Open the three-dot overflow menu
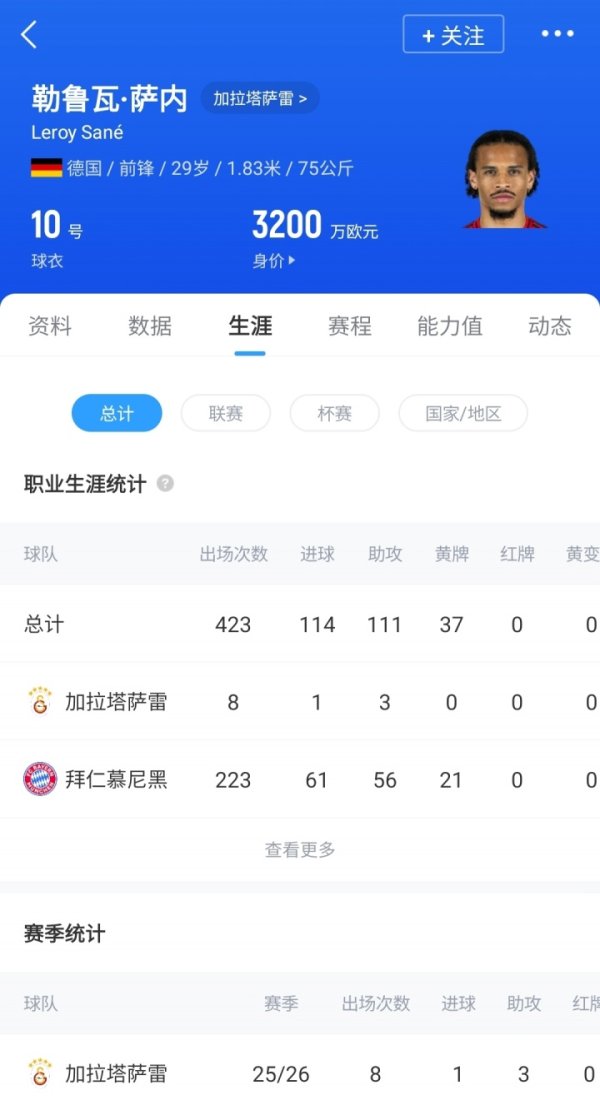The height and width of the screenshot is (1110, 600). (557, 35)
